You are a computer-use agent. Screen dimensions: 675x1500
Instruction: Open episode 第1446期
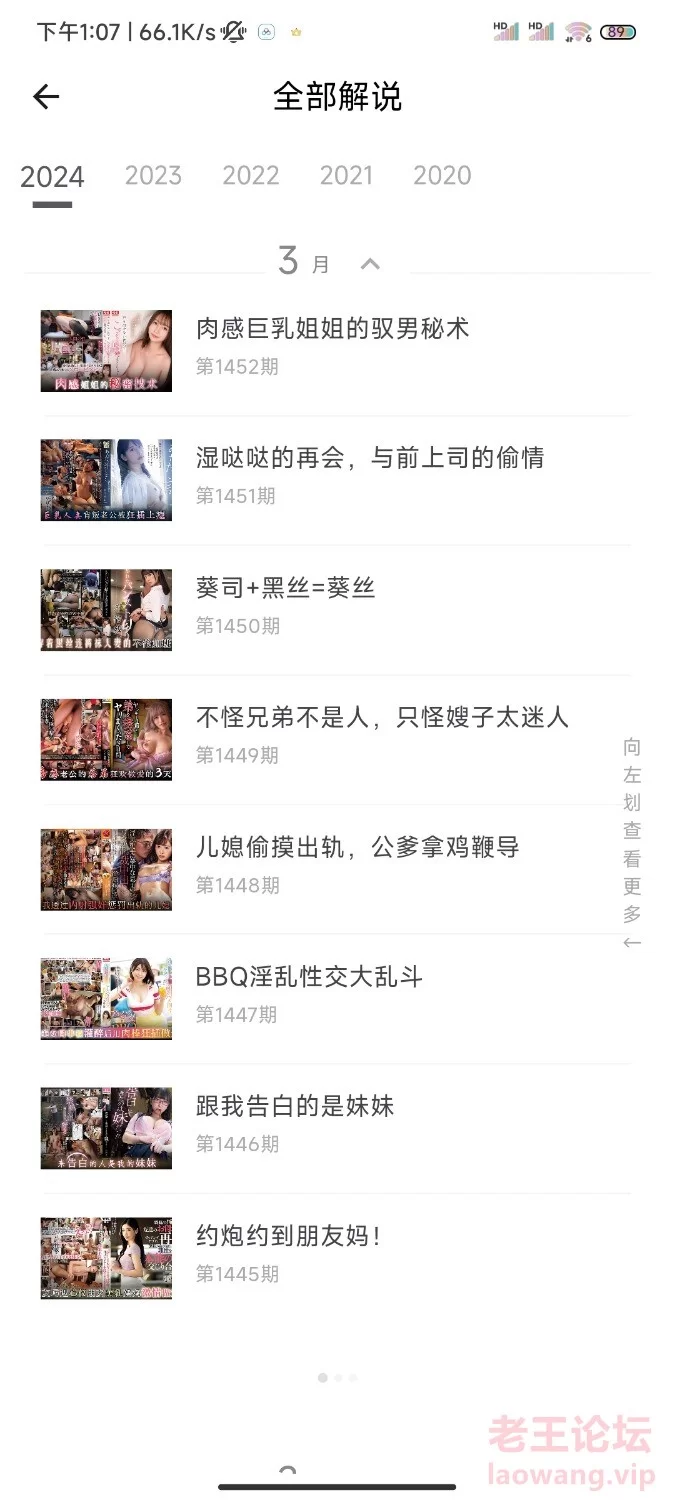337,1128
